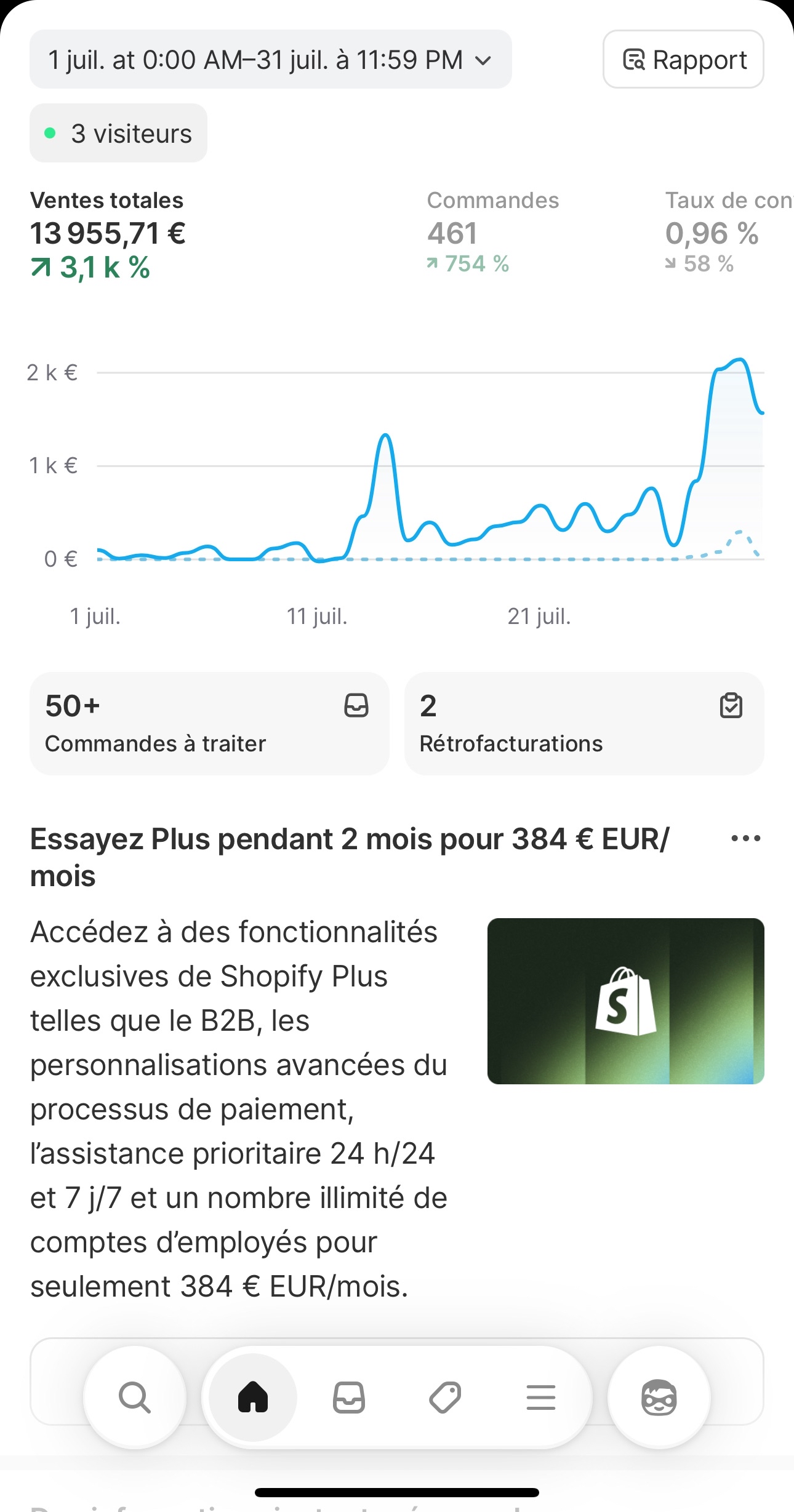Switch to the Commandes metric
This screenshot has height=1512, width=794.
click(492, 232)
